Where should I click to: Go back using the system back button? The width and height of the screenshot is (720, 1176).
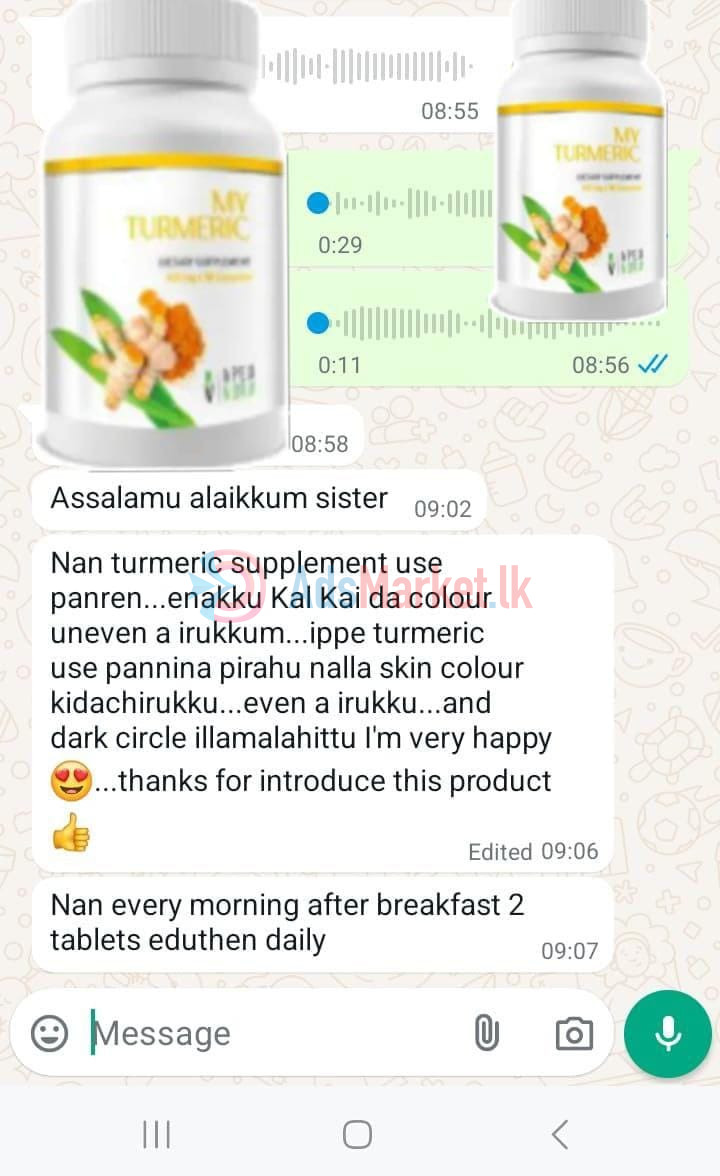click(x=560, y=1134)
